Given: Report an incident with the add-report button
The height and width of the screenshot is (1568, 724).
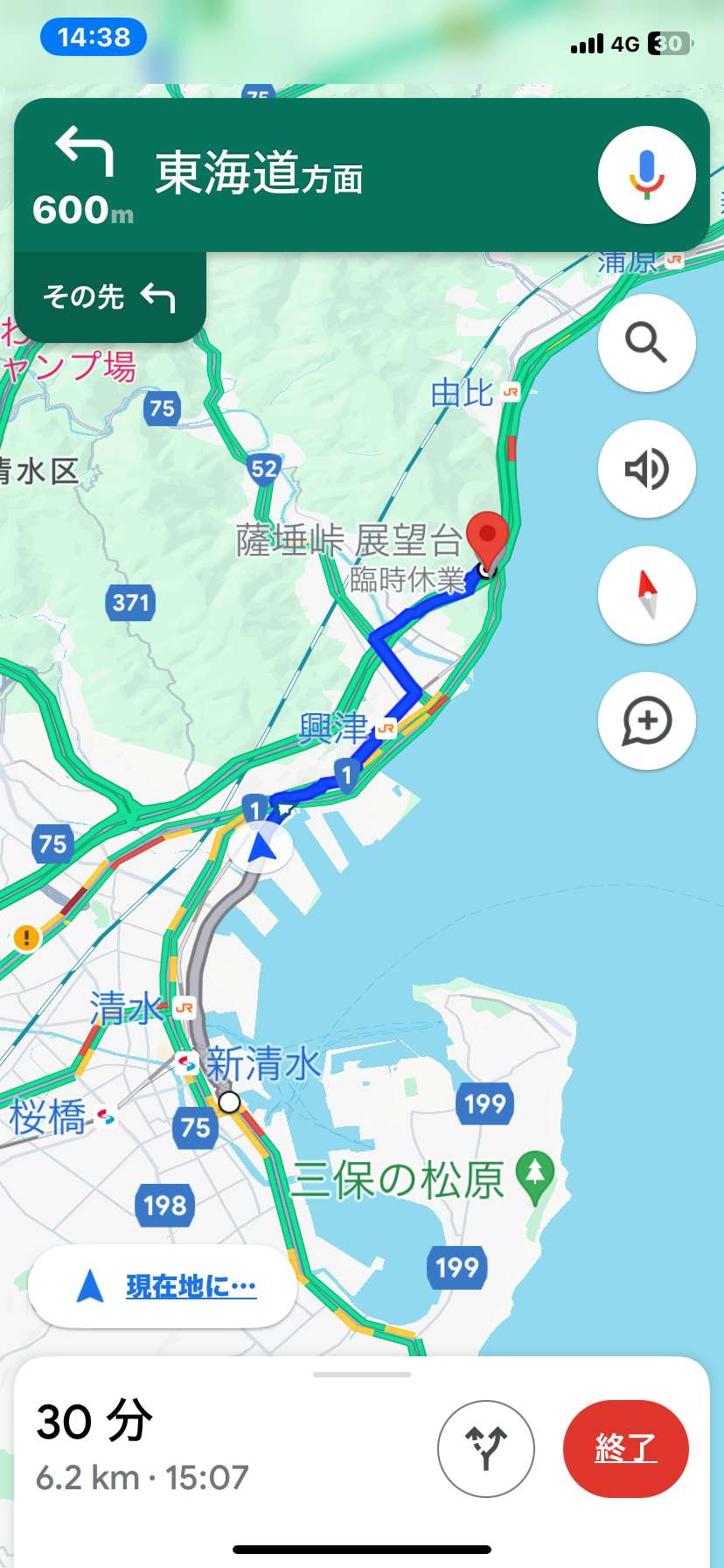Looking at the screenshot, I should [646, 721].
